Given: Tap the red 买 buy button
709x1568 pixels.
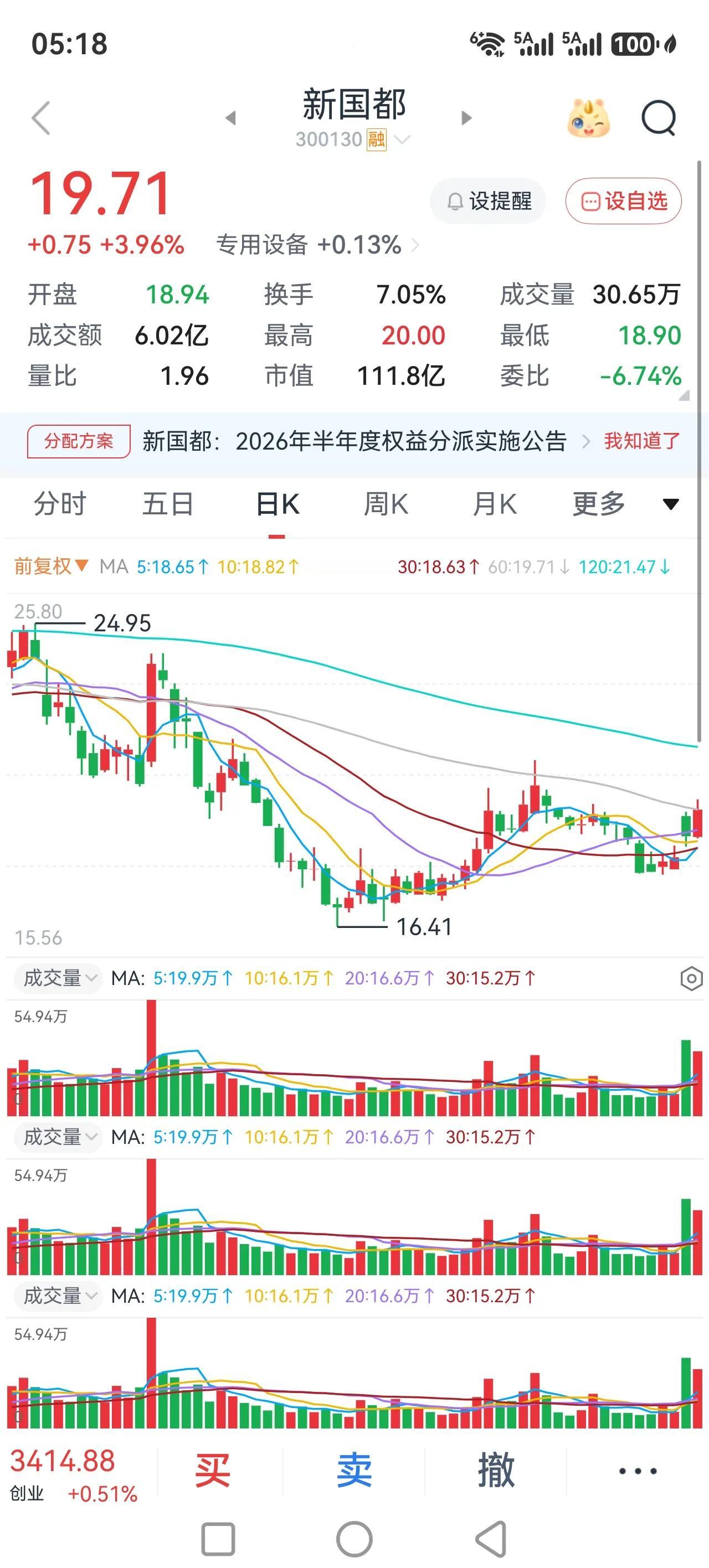Looking at the screenshot, I should pyautogui.click(x=212, y=1471).
